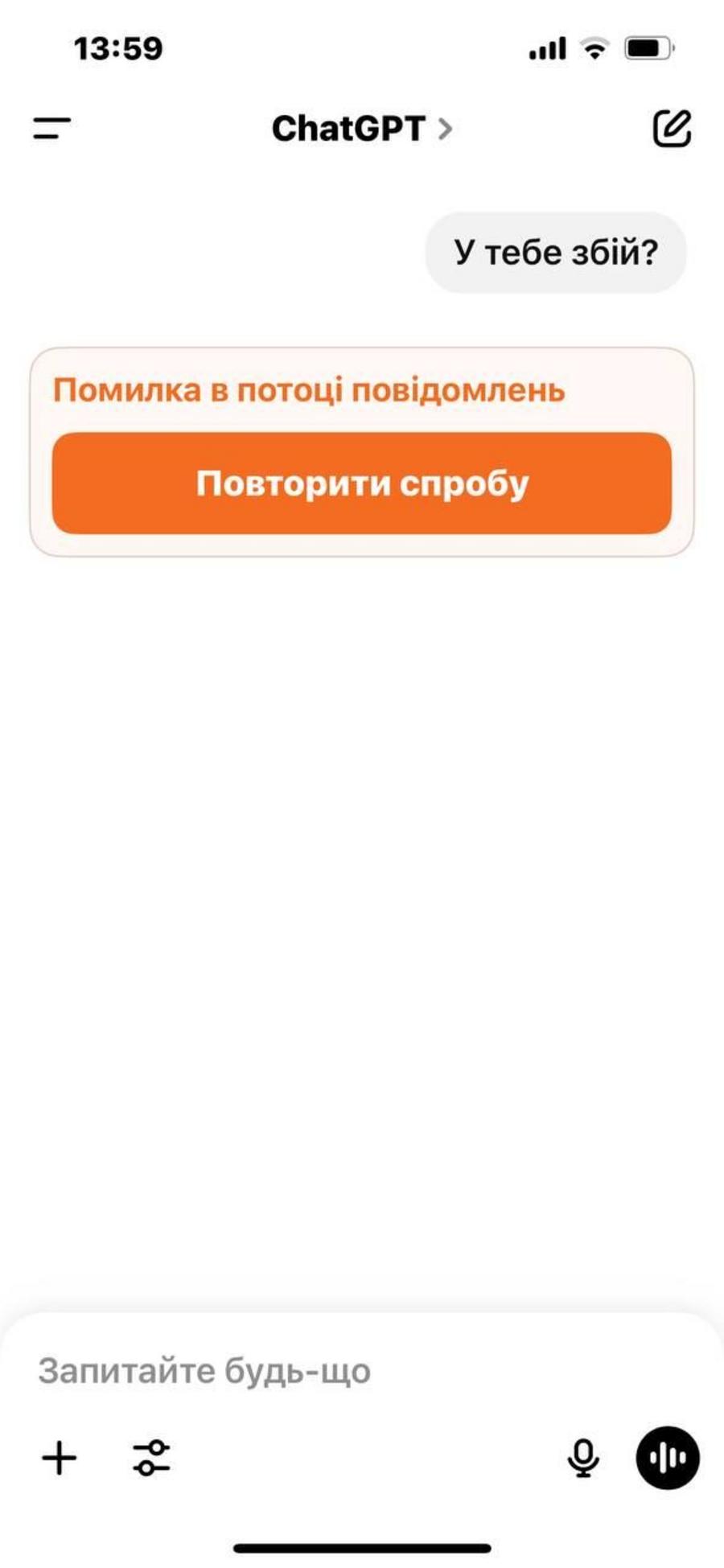Viewport: 724px width, 1568px height.
Task: Tap the error card Помилка в потоці повідомлень
Action: [361, 447]
